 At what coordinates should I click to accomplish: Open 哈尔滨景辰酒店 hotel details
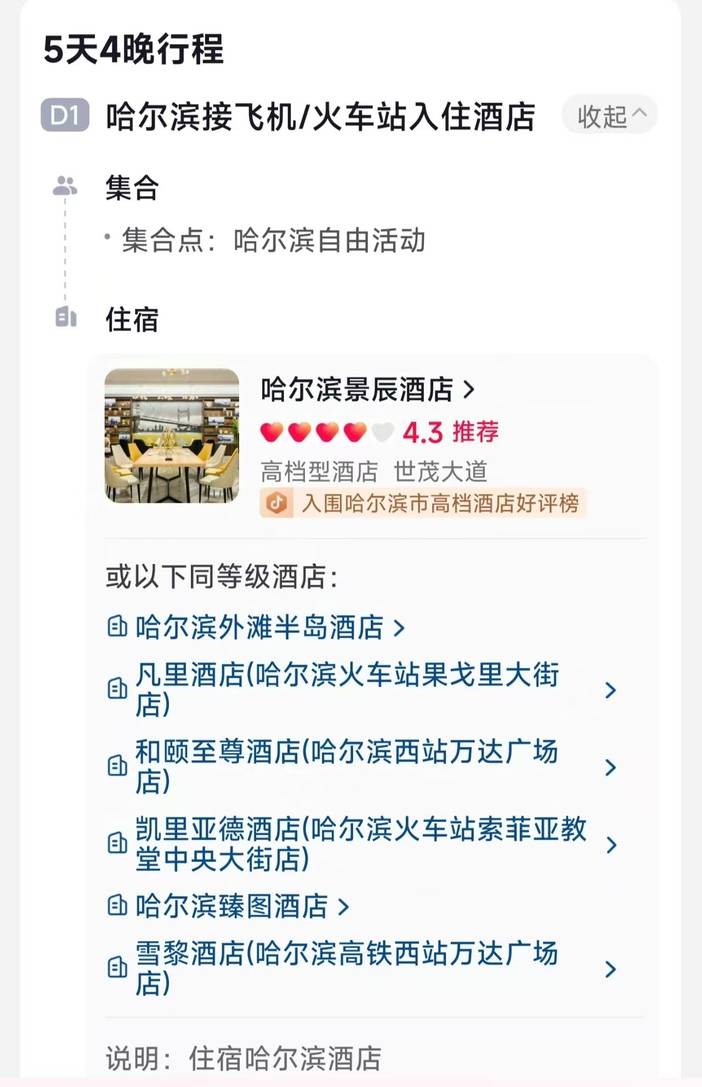pos(368,390)
